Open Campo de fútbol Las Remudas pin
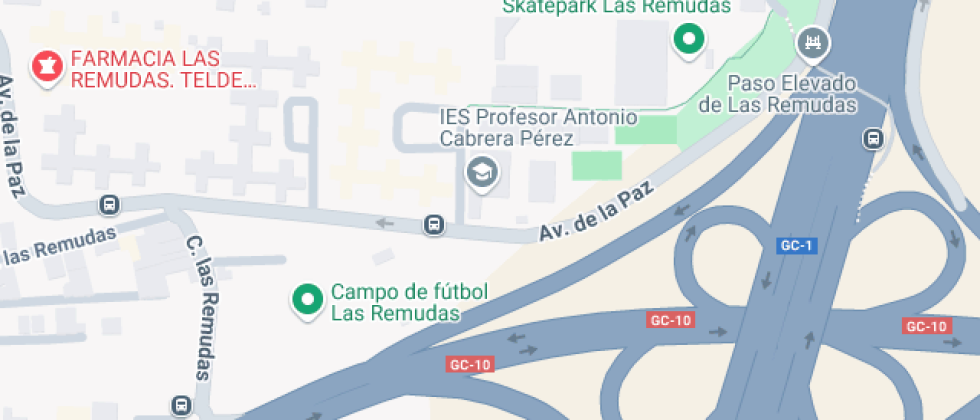 (307, 299)
